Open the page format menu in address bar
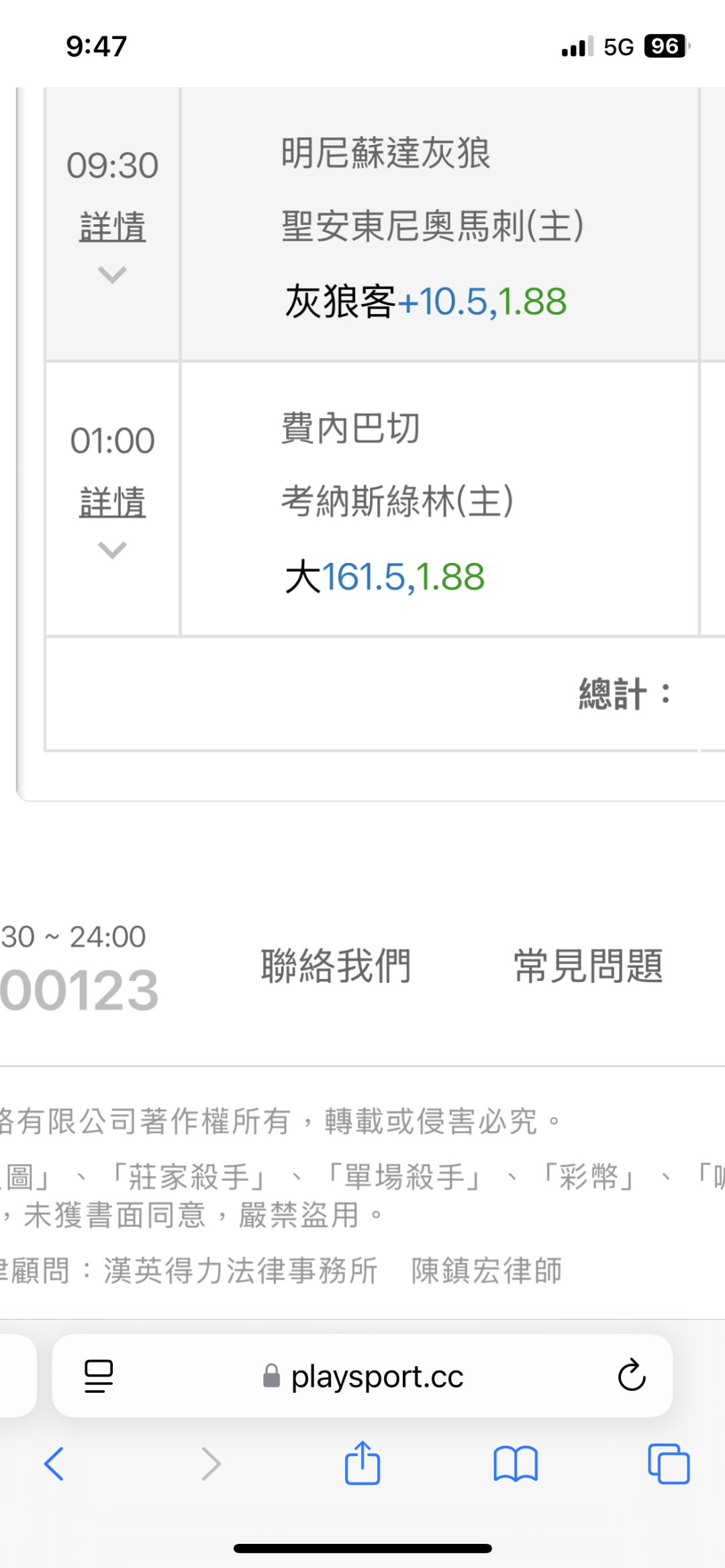This screenshot has height=1568, width=725. coord(99,1376)
